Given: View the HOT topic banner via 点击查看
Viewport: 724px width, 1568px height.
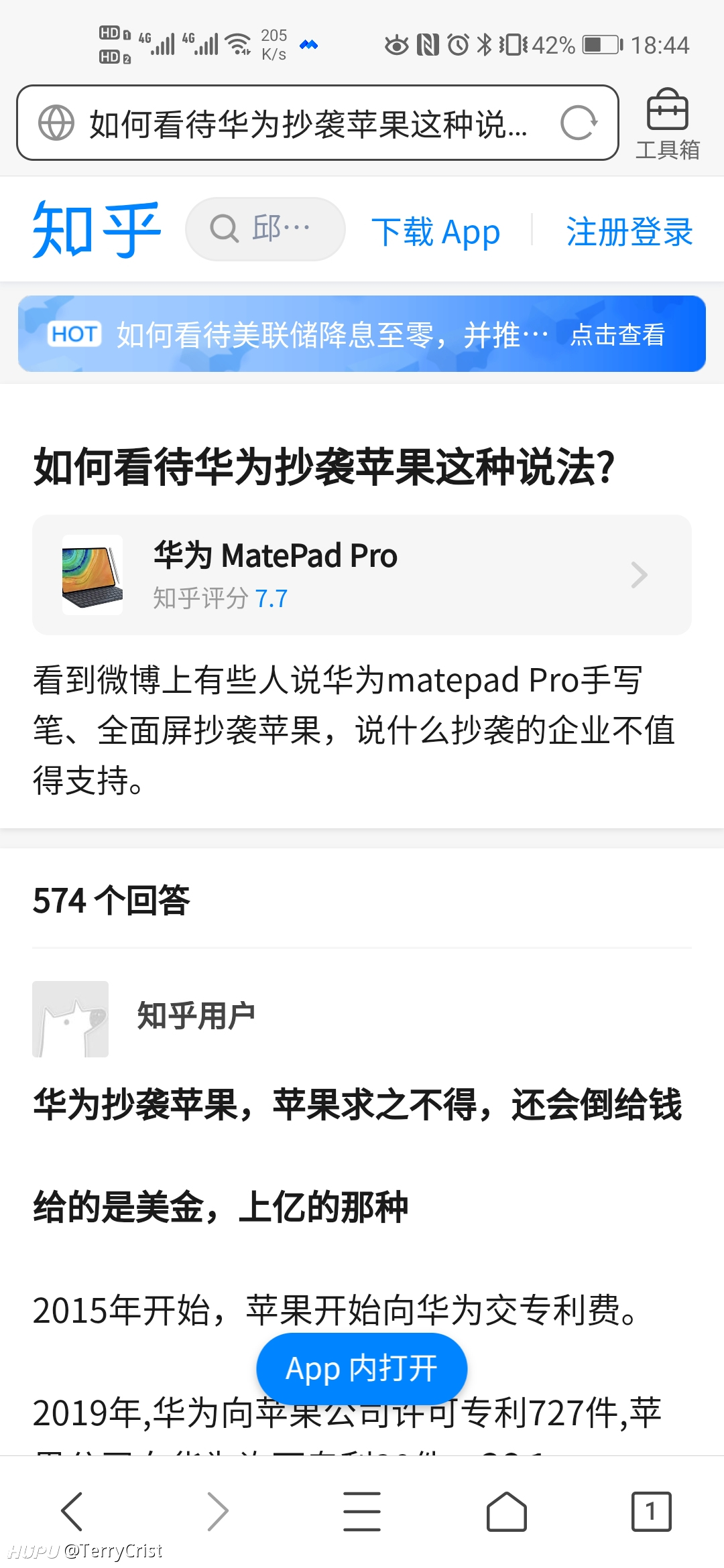Looking at the screenshot, I should point(617,334).
